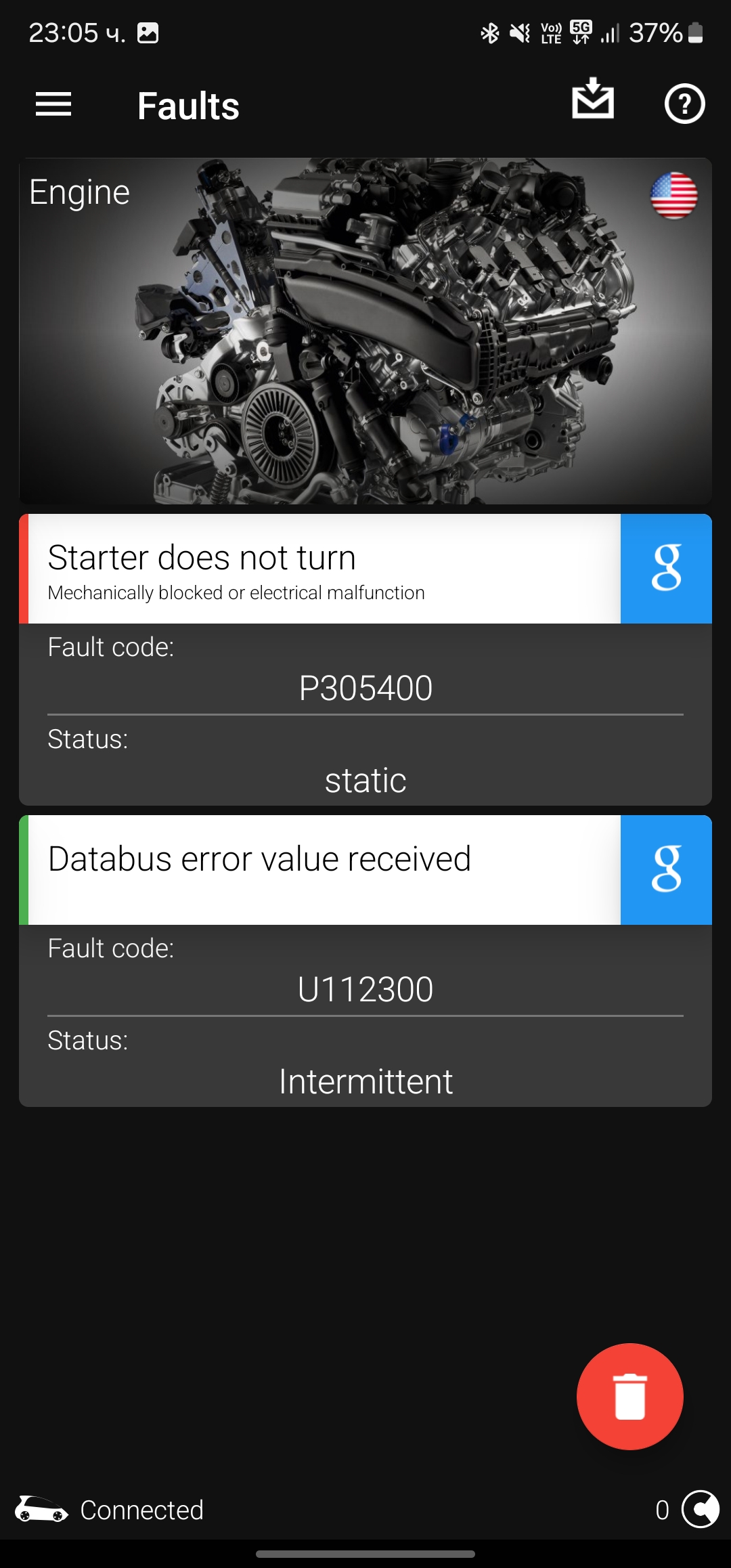Google search the Databus error value fault

[666, 870]
